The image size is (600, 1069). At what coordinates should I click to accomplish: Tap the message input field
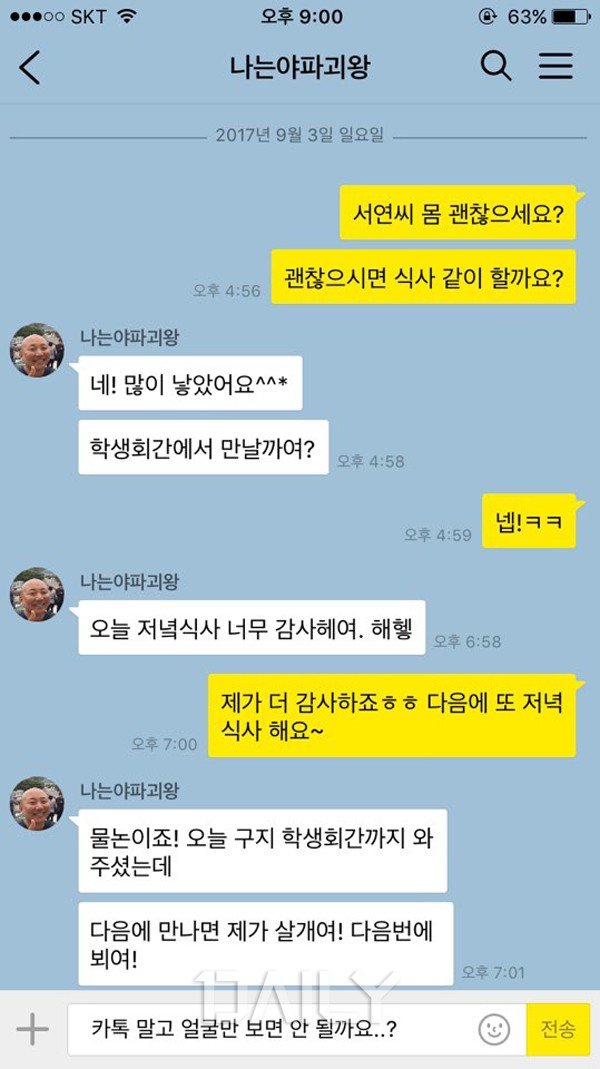tap(270, 1029)
